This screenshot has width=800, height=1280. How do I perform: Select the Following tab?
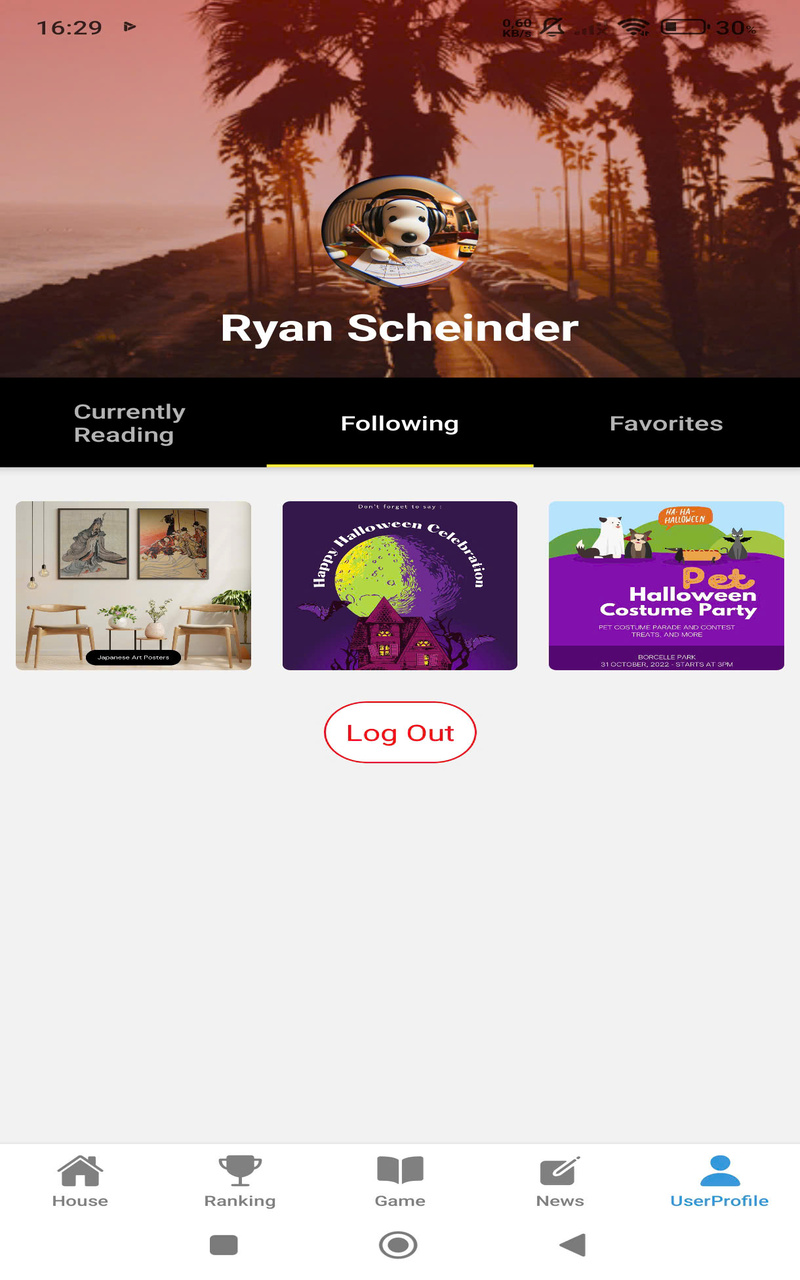399,423
